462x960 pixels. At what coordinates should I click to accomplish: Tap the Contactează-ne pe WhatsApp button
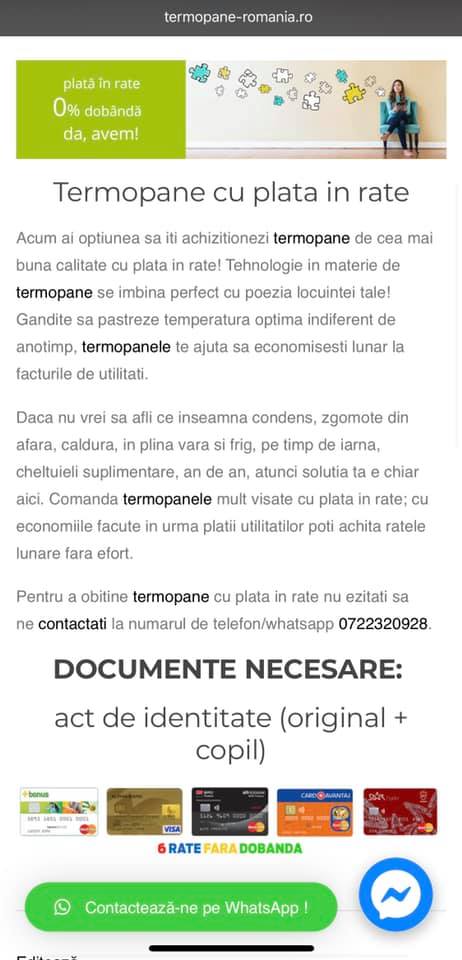(181, 907)
